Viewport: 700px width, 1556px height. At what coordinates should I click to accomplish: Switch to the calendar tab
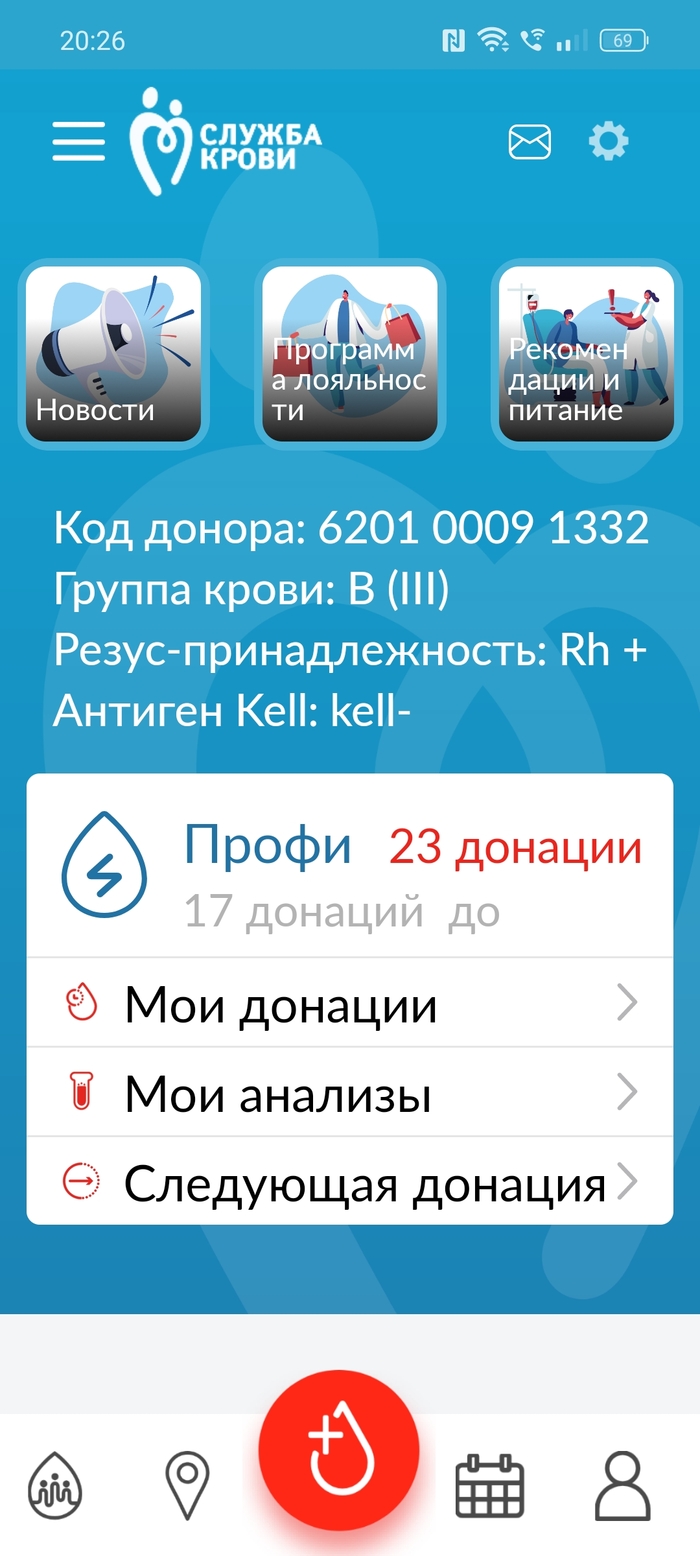click(490, 1486)
